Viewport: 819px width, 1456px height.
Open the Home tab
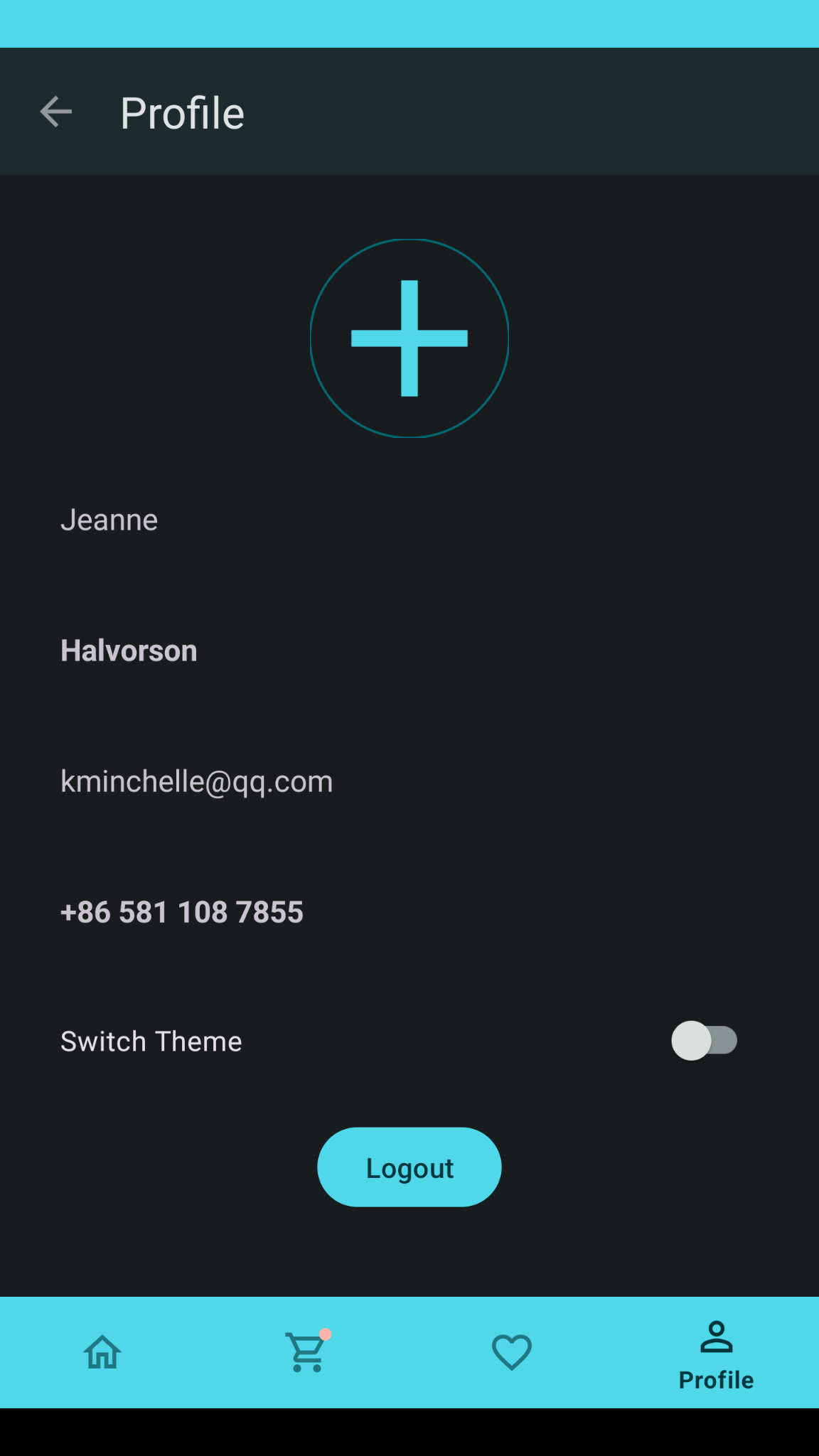(x=102, y=1352)
